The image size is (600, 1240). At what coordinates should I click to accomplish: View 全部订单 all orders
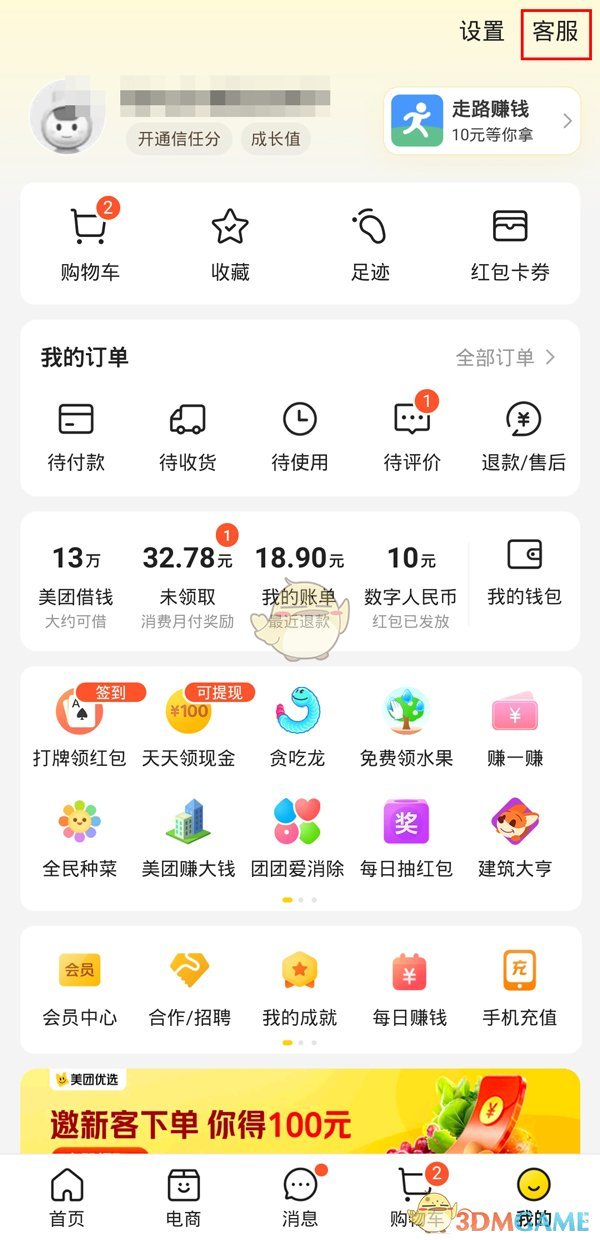tap(505, 357)
